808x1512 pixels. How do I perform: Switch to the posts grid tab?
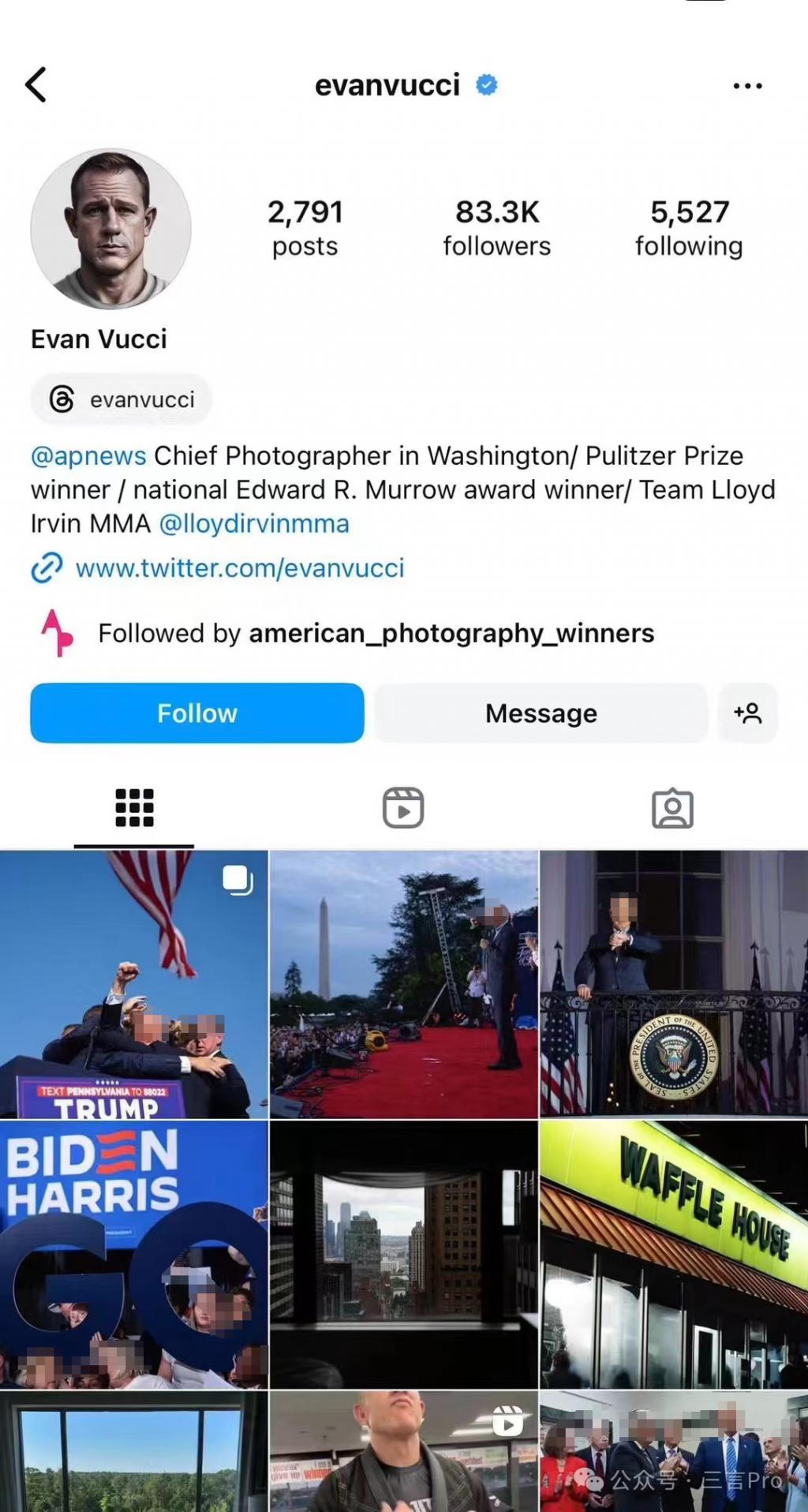134,808
